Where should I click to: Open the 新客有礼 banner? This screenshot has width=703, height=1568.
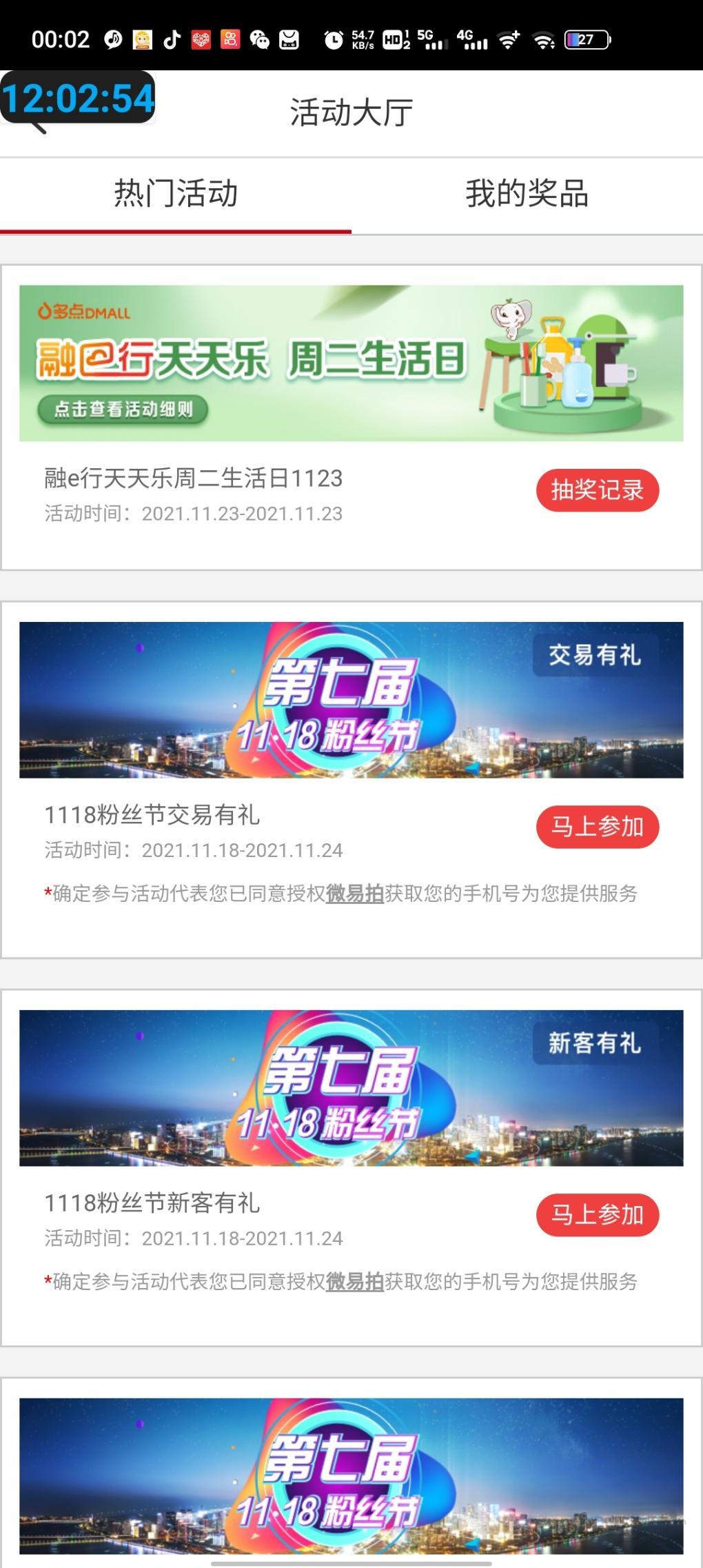coord(351,1088)
